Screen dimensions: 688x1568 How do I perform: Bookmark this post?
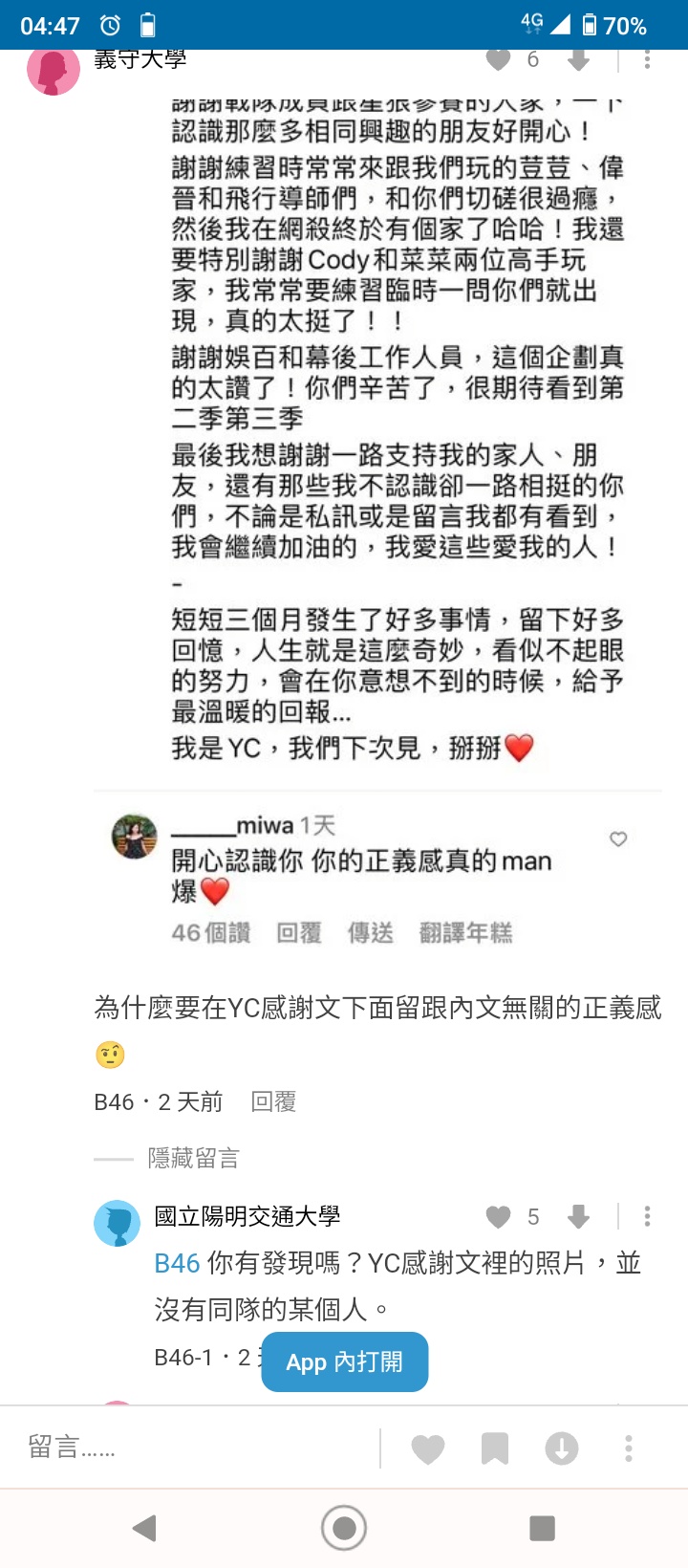tap(494, 1449)
